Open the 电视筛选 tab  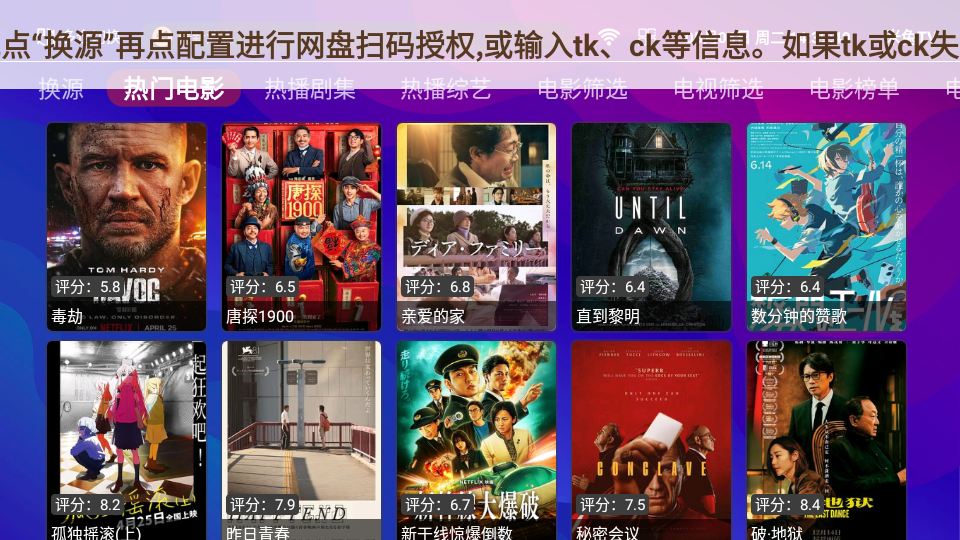(x=718, y=90)
